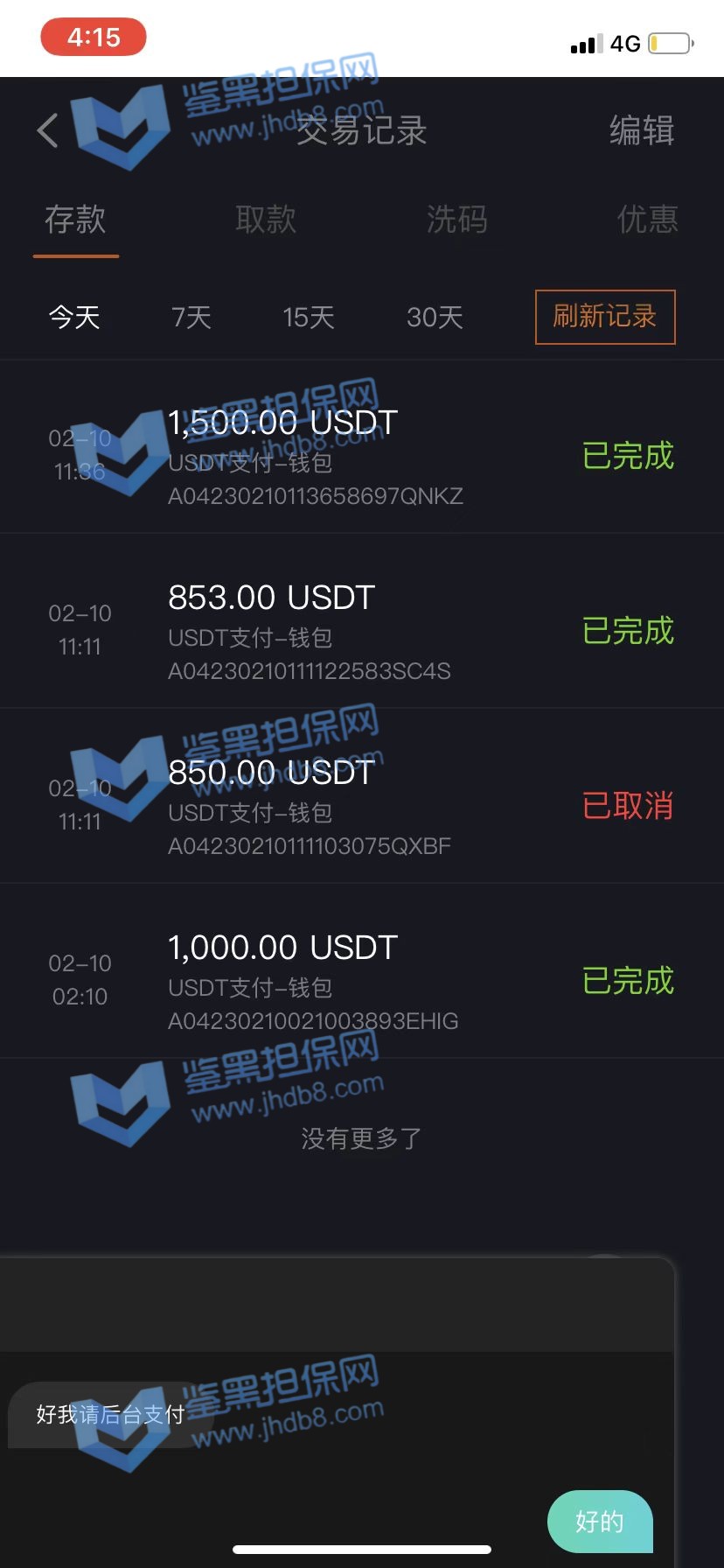Open the 洗码 tab
The image size is (724, 1568).
click(456, 220)
